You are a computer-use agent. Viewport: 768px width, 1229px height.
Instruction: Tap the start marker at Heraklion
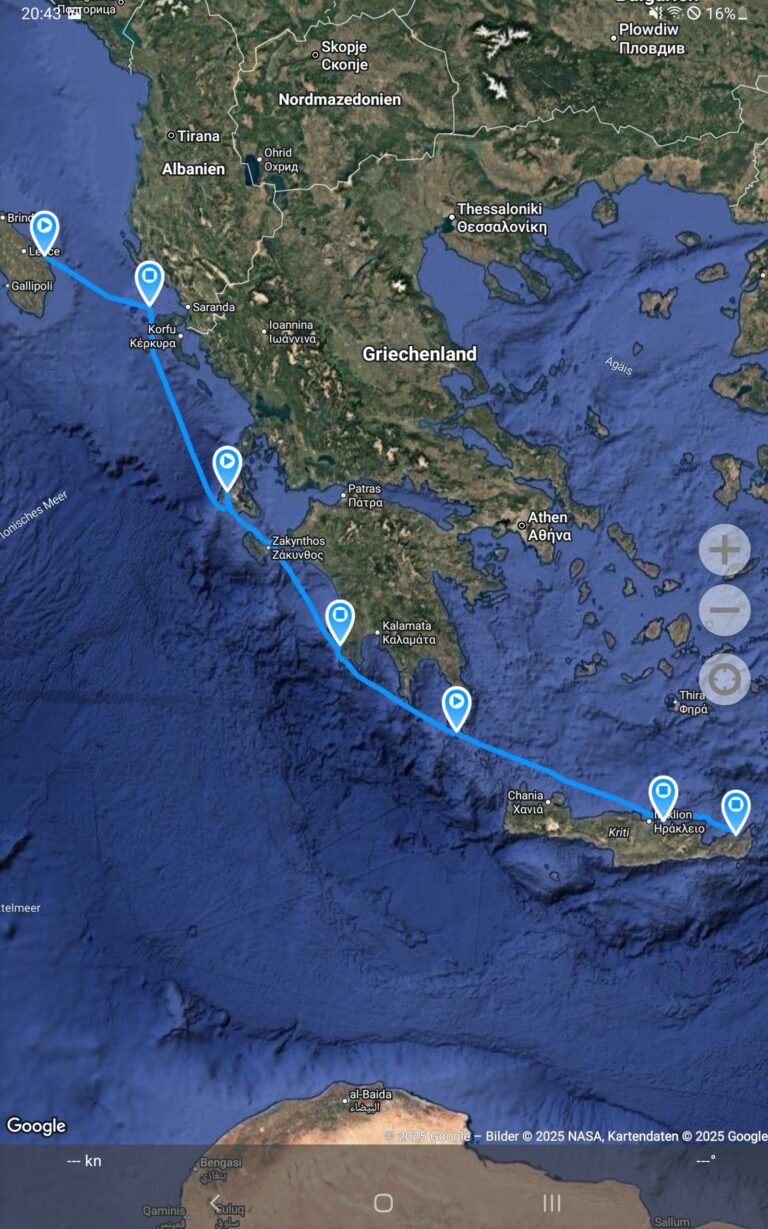(x=663, y=793)
